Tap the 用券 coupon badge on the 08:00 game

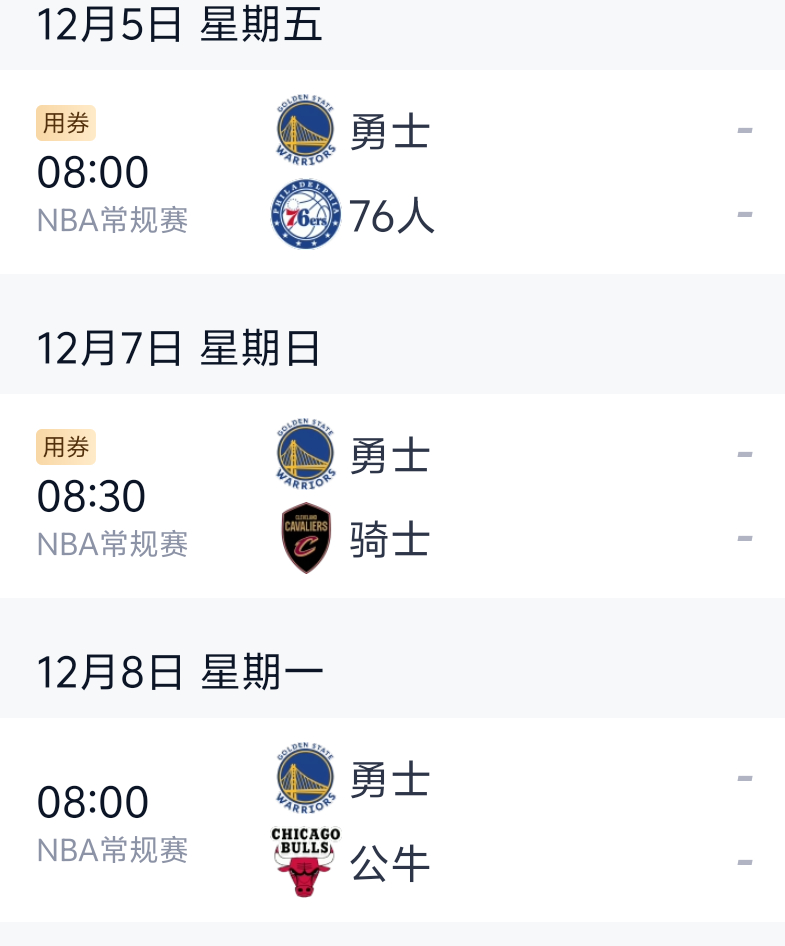(65, 122)
